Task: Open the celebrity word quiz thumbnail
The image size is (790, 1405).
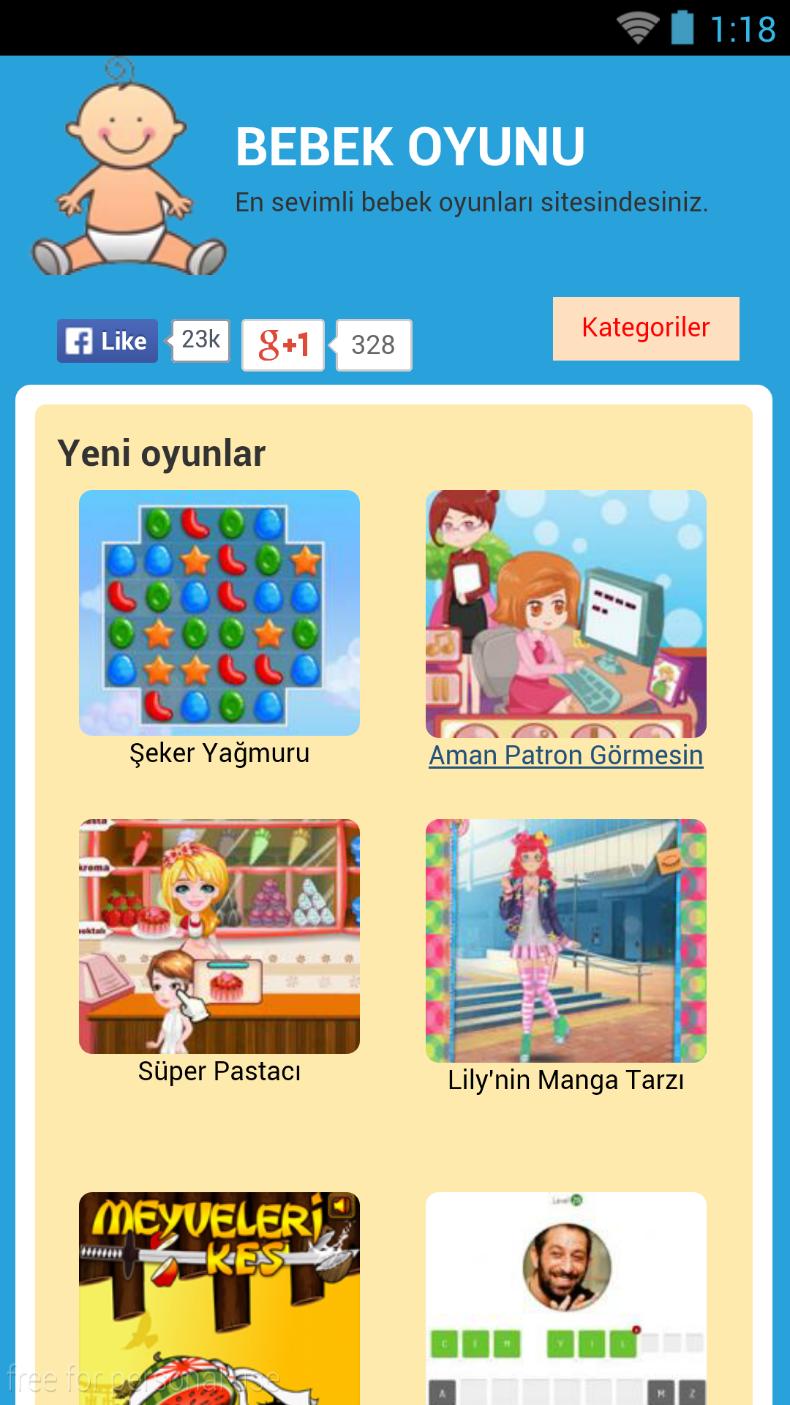Action: point(565,1297)
